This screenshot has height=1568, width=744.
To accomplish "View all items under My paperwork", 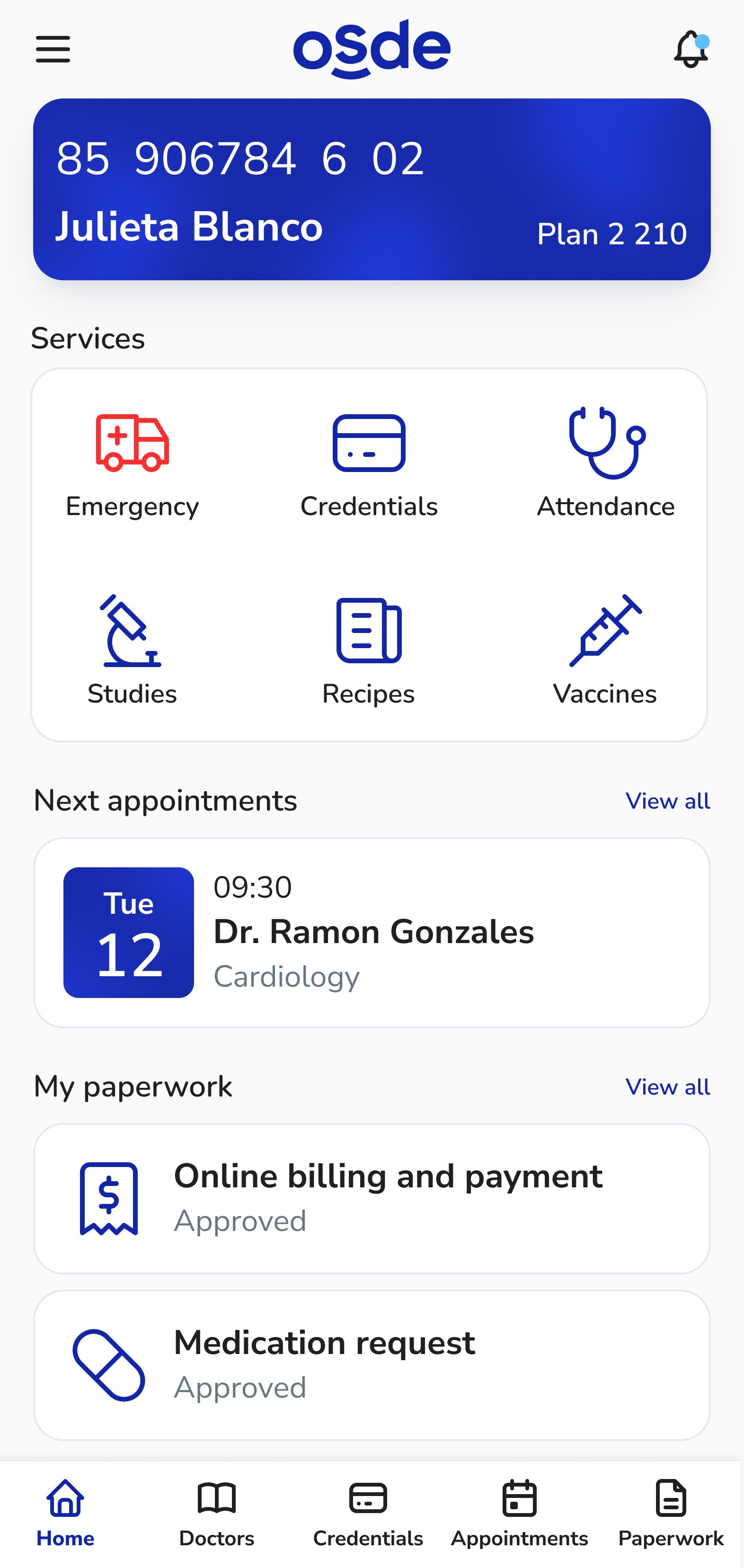I will [667, 1087].
